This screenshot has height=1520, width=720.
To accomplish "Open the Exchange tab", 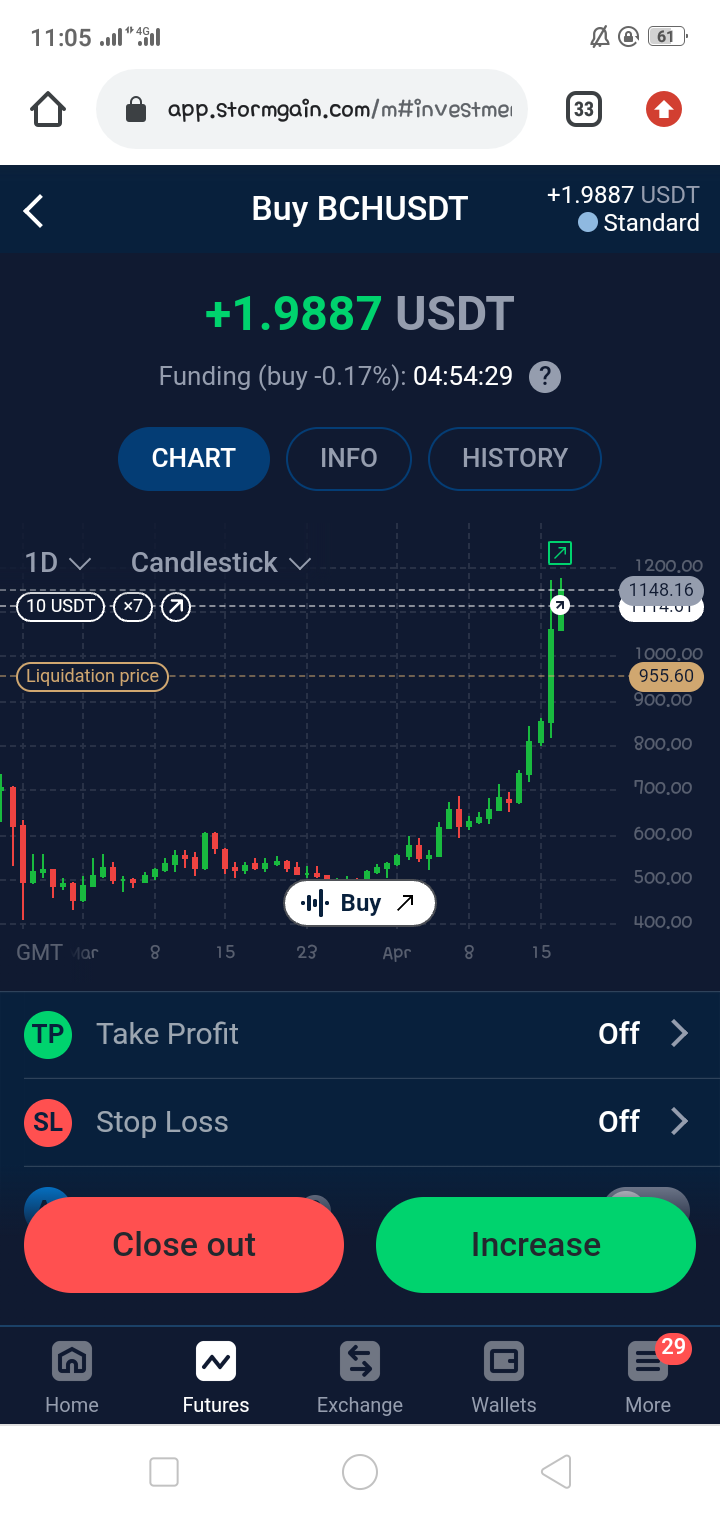I will coord(360,1378).
